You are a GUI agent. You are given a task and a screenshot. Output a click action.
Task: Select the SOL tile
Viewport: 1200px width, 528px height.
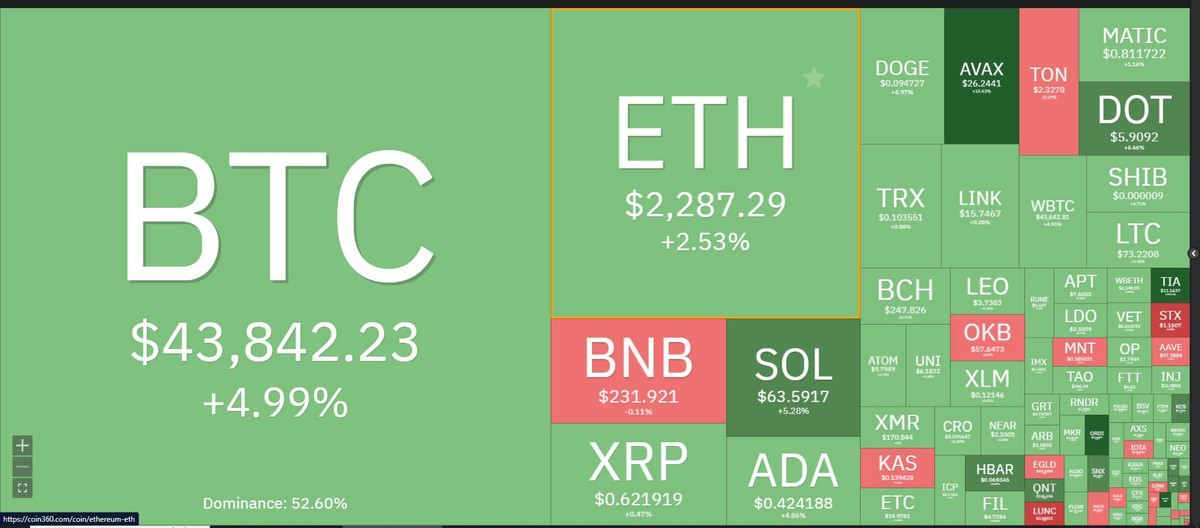793,377
